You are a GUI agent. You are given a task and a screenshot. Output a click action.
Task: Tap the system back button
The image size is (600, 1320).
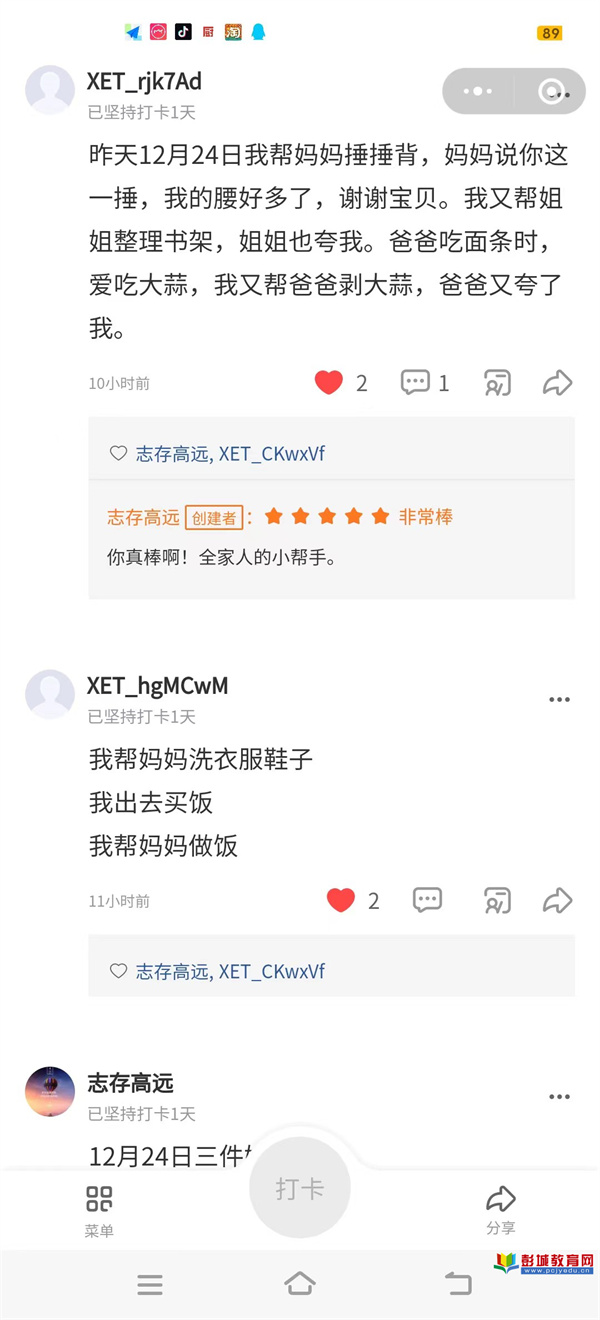(x=458, y=1284)
